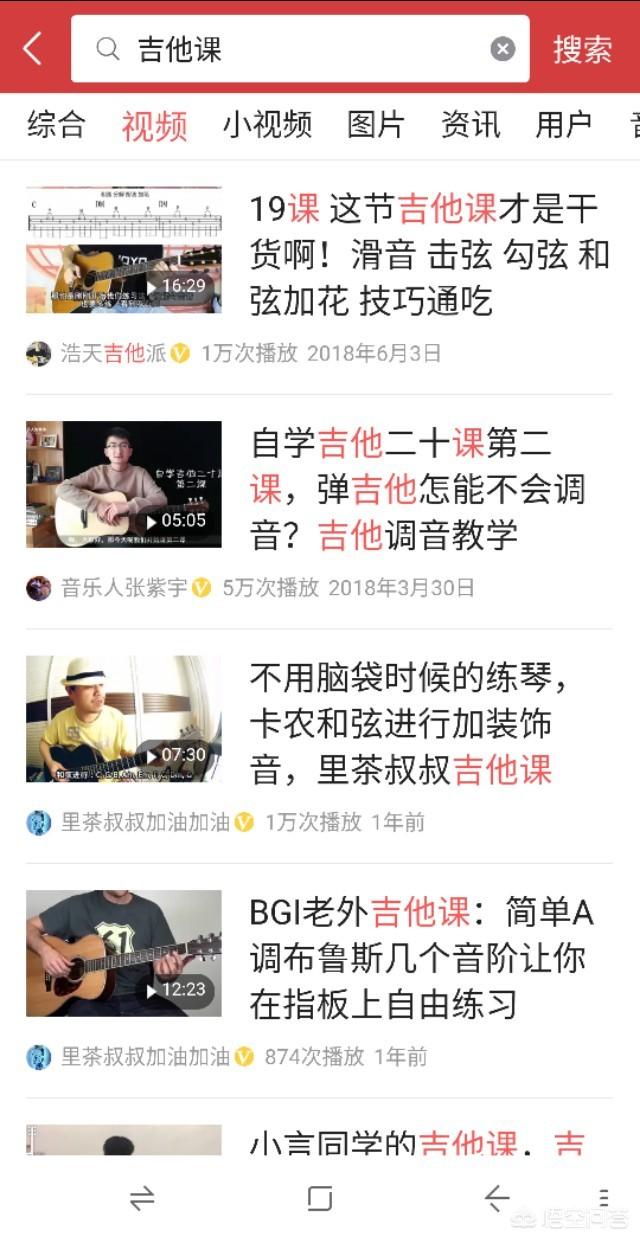Play the 07:30 video 不用脑袋时候的练琴
640x1240 pixels.
(x=124, y=719)
